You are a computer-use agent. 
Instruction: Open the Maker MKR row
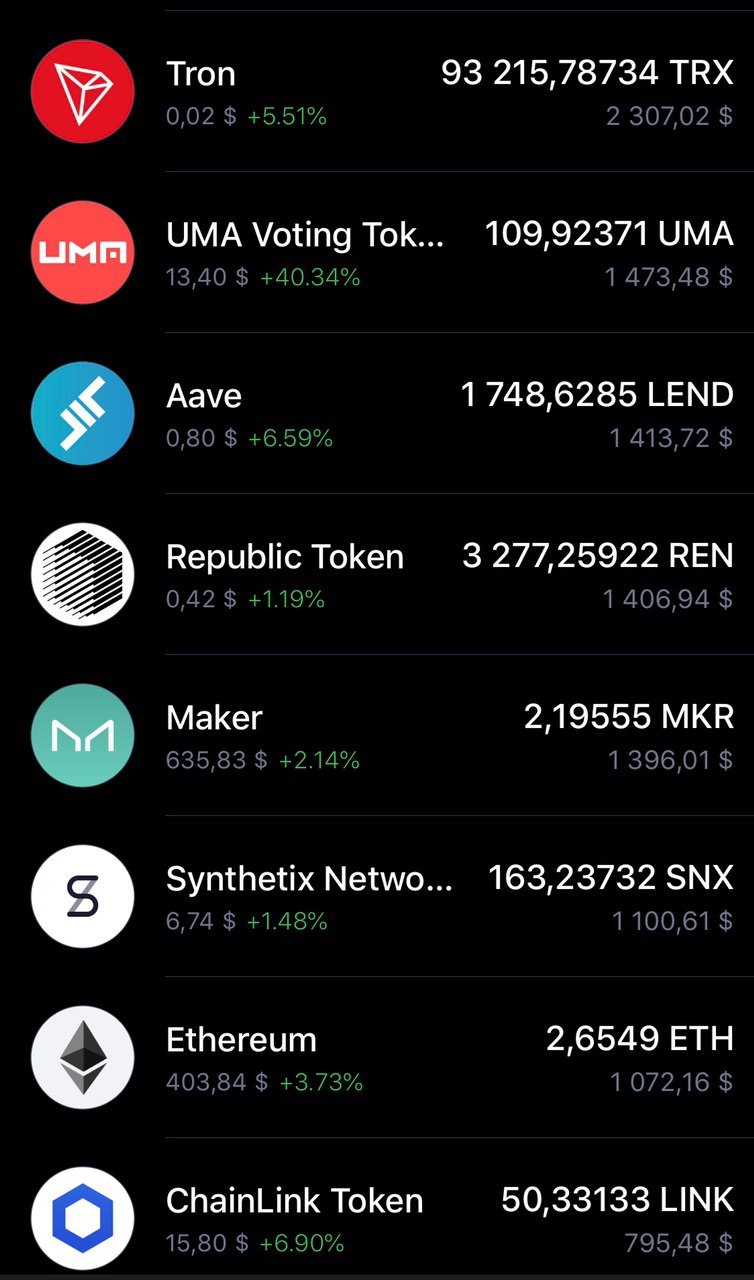377,735
